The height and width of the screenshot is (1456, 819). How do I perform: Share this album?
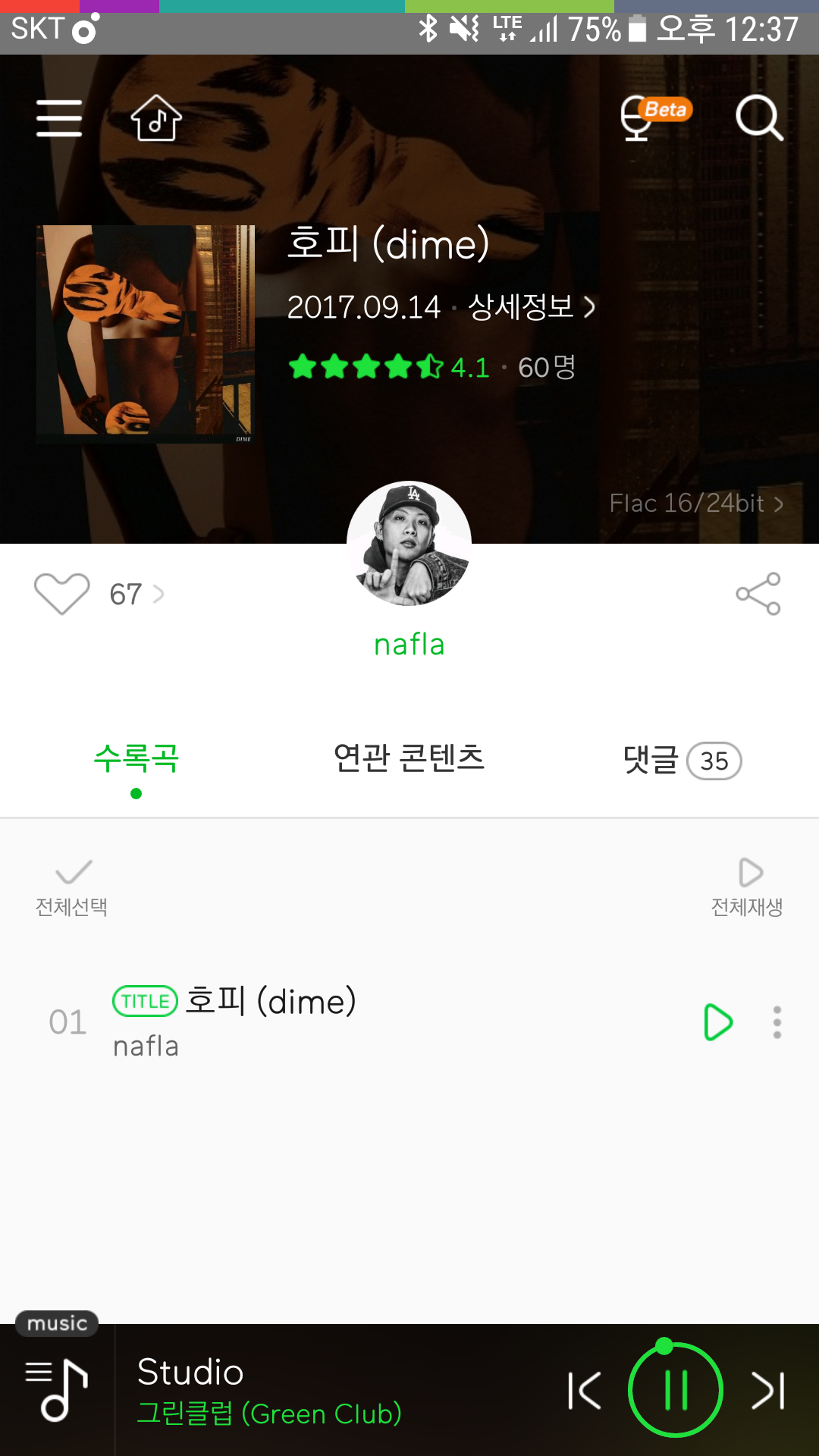click(x=758, y=593)
